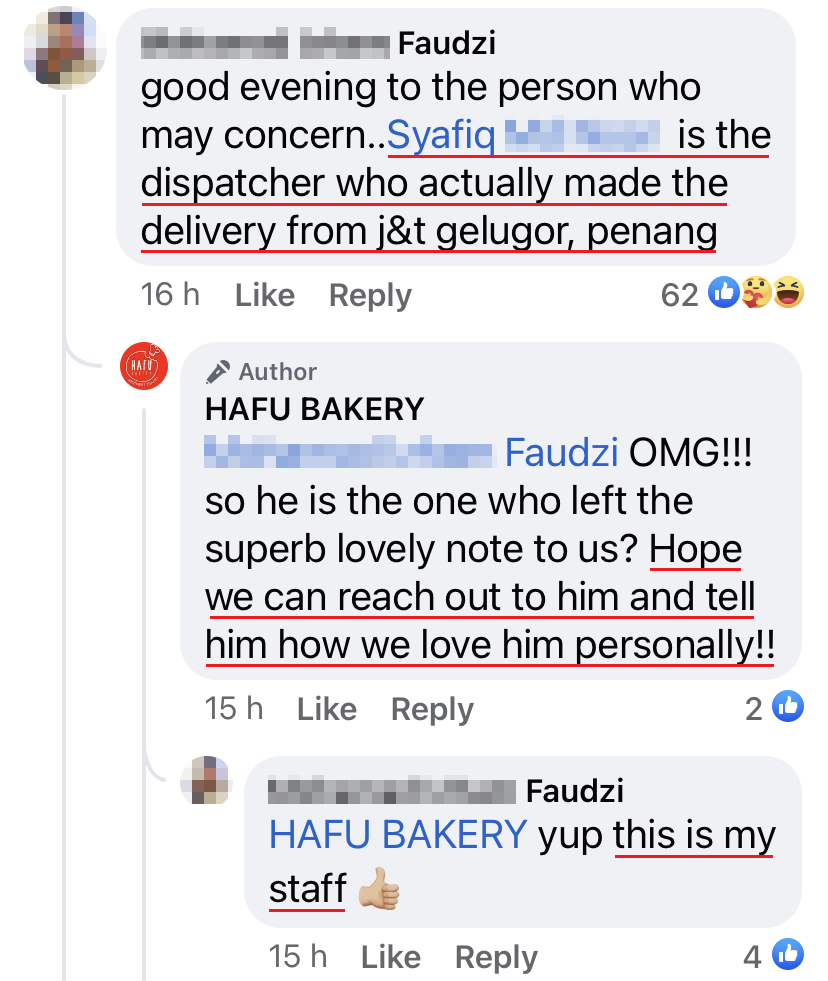Open the HAFU BAKERY mention in Faudzi's reply
The image size is (828, 981).
[398, 834]
